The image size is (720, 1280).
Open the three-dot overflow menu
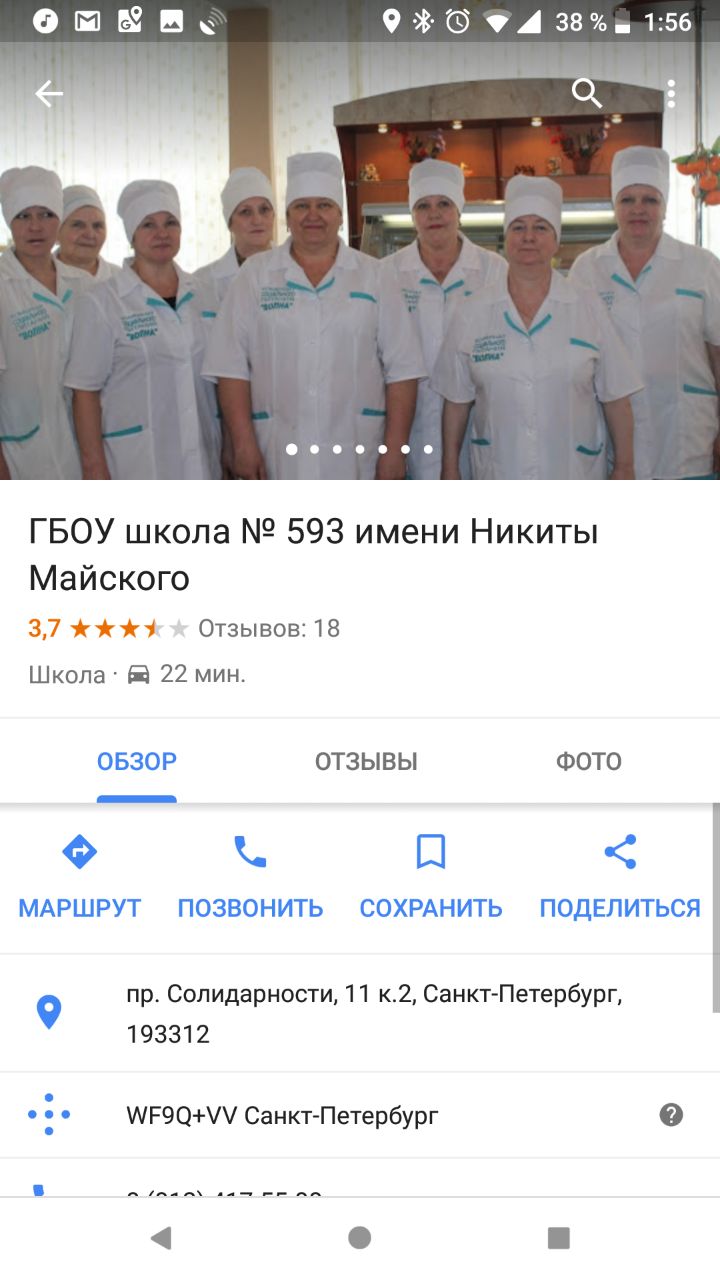click(x=671, y=94)
